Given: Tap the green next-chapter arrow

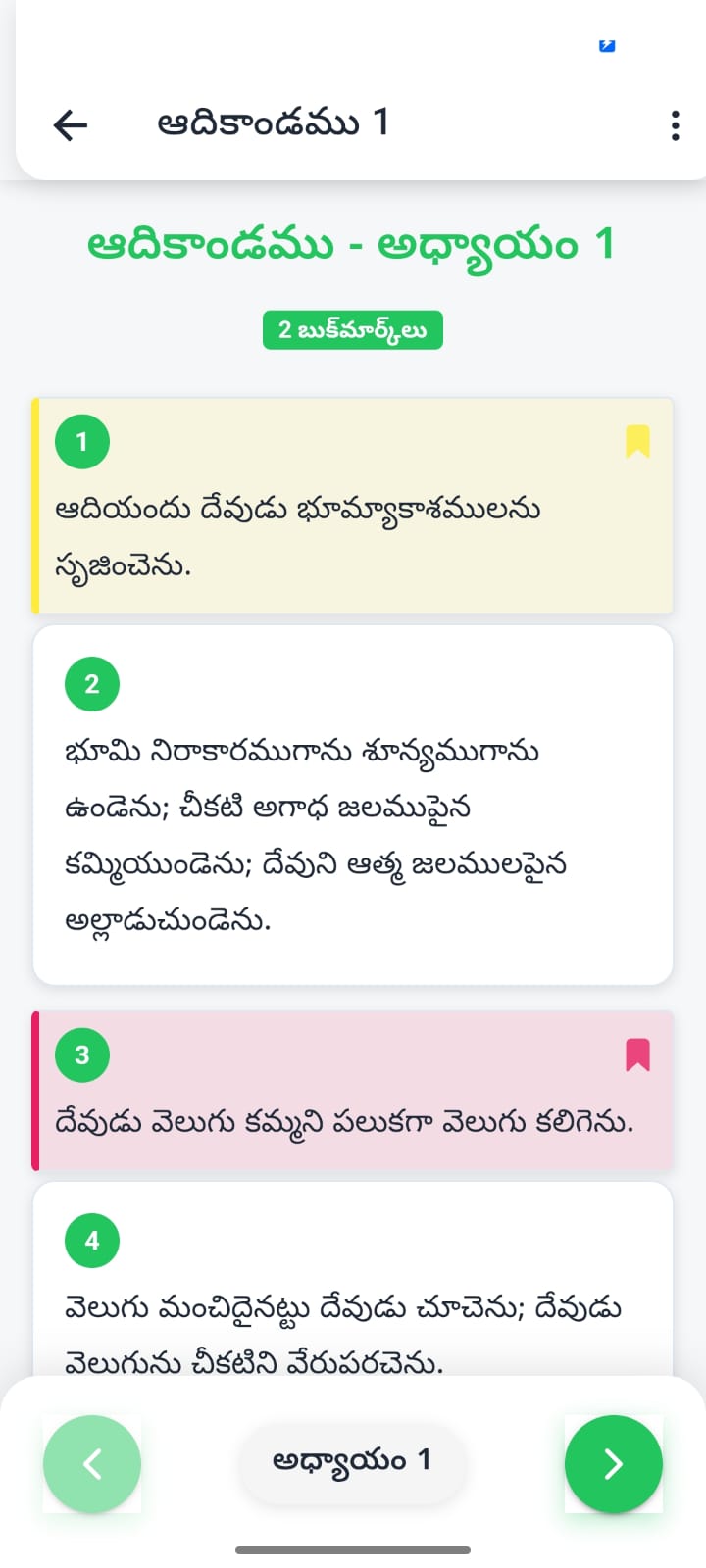Looking at the screenshot, I should coord(614,1464).
